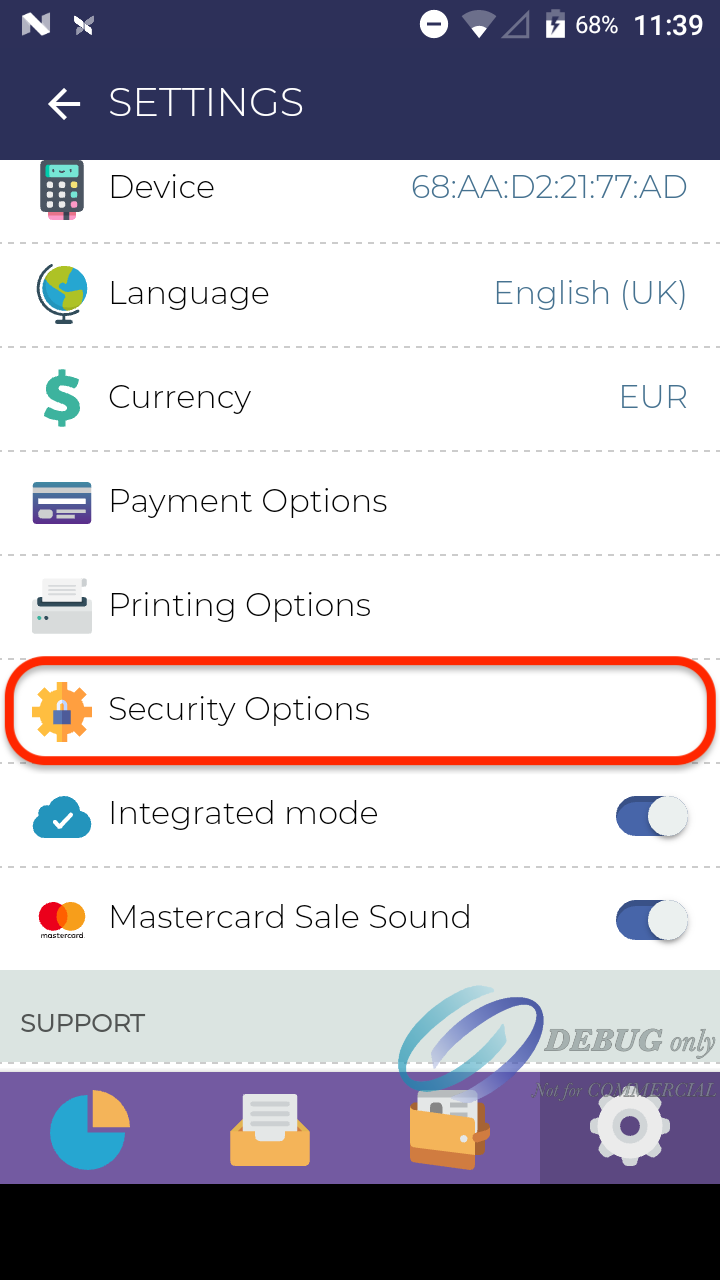The height and width of the screenshot is (1280, 720).
Task: Turn off Mastercard Sale Sound
Action: pos(651,920)
